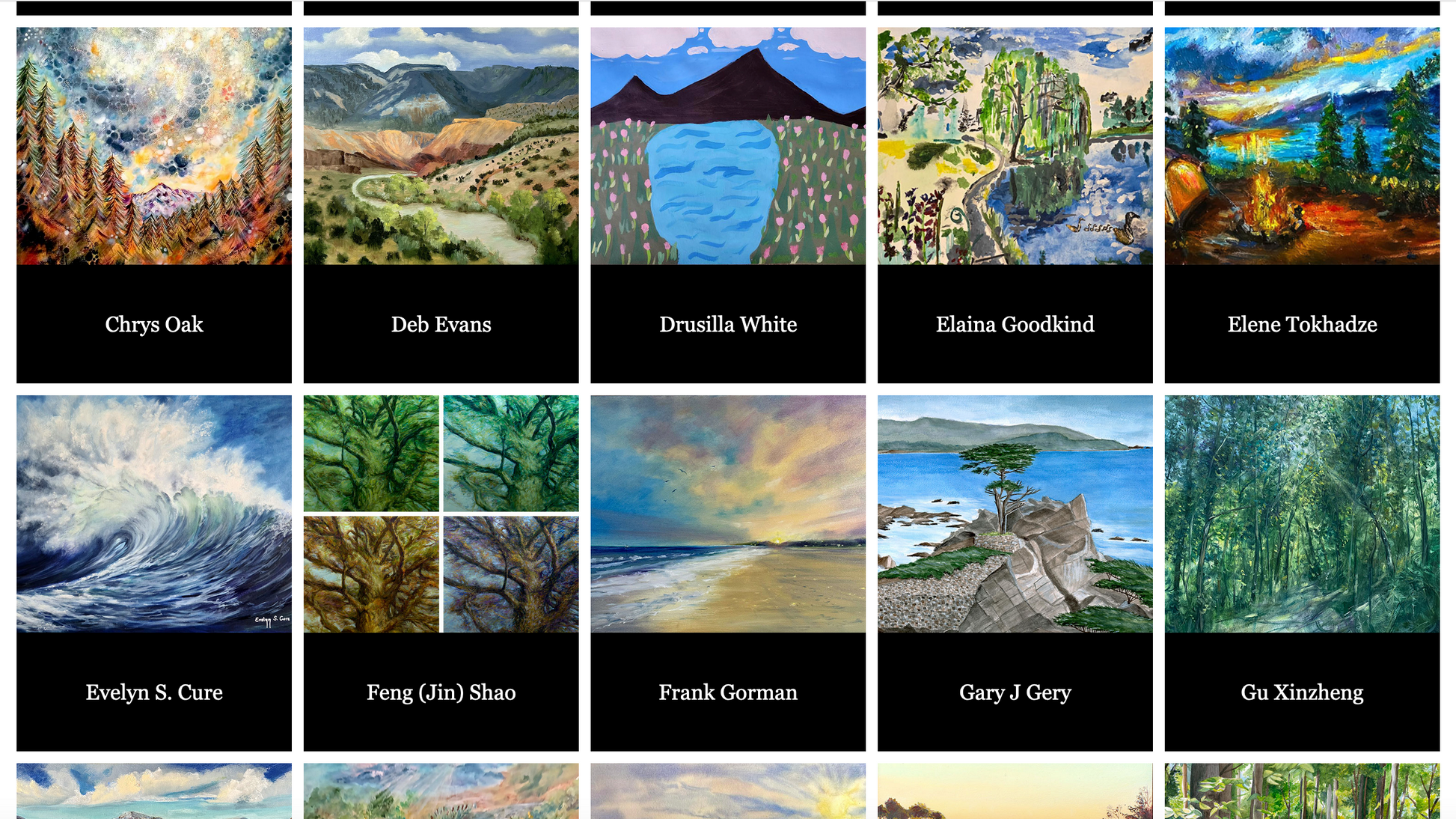Open Gary J Gery's coastal painting

point(1015,514)
